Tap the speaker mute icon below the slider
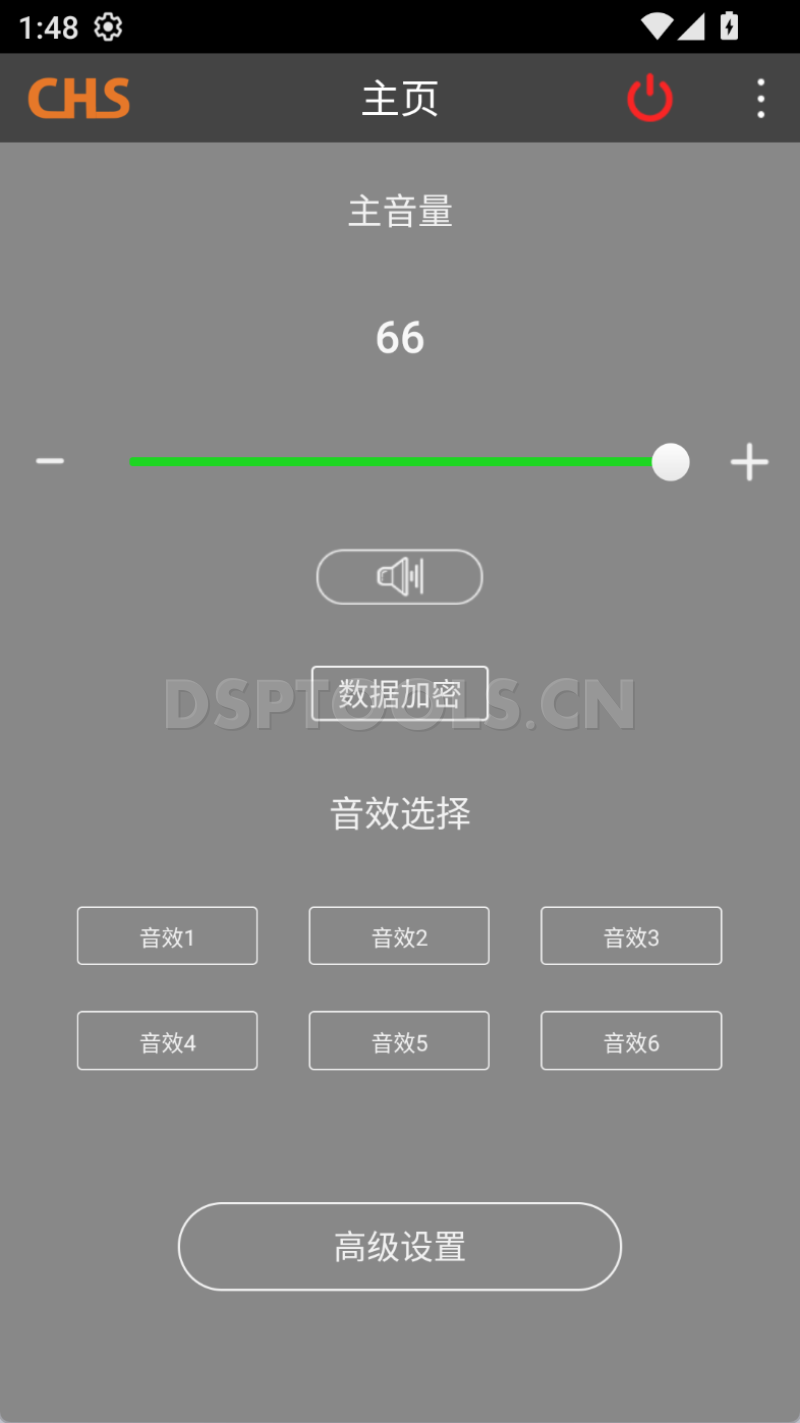The image size is (800, 1423). (399, 577)
